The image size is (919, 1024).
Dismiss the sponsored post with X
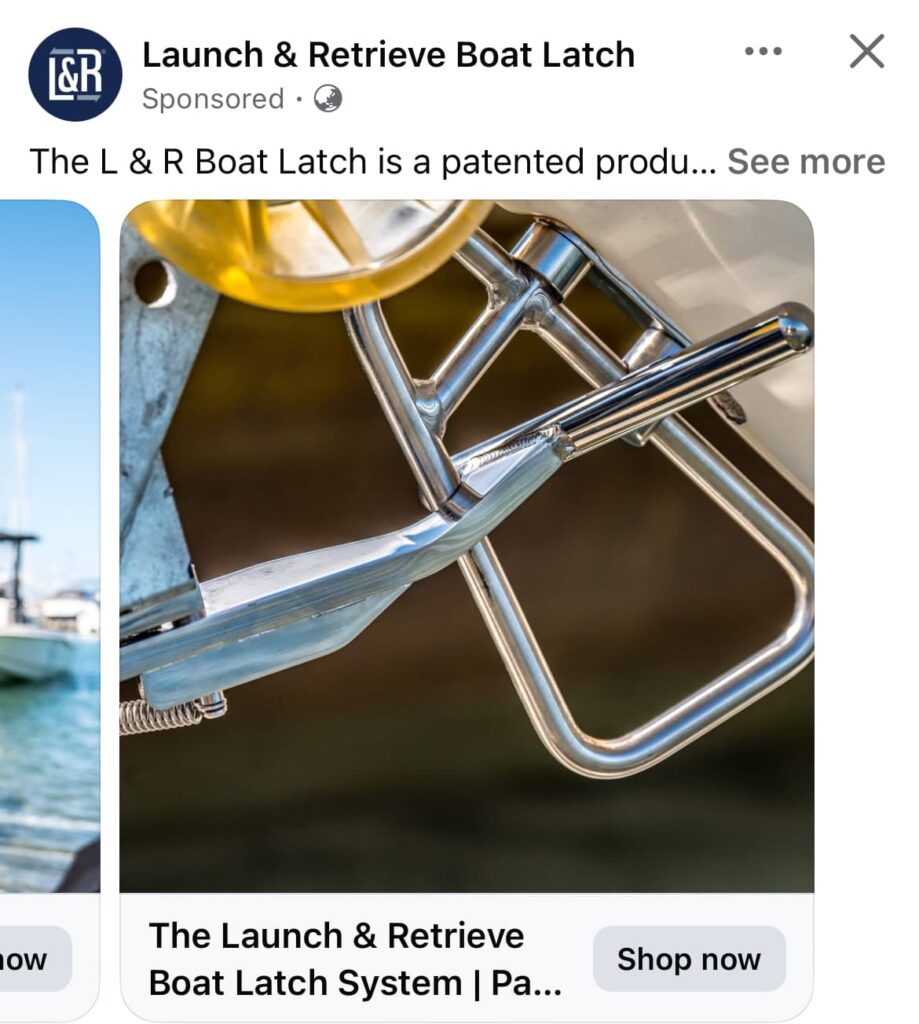866,52
